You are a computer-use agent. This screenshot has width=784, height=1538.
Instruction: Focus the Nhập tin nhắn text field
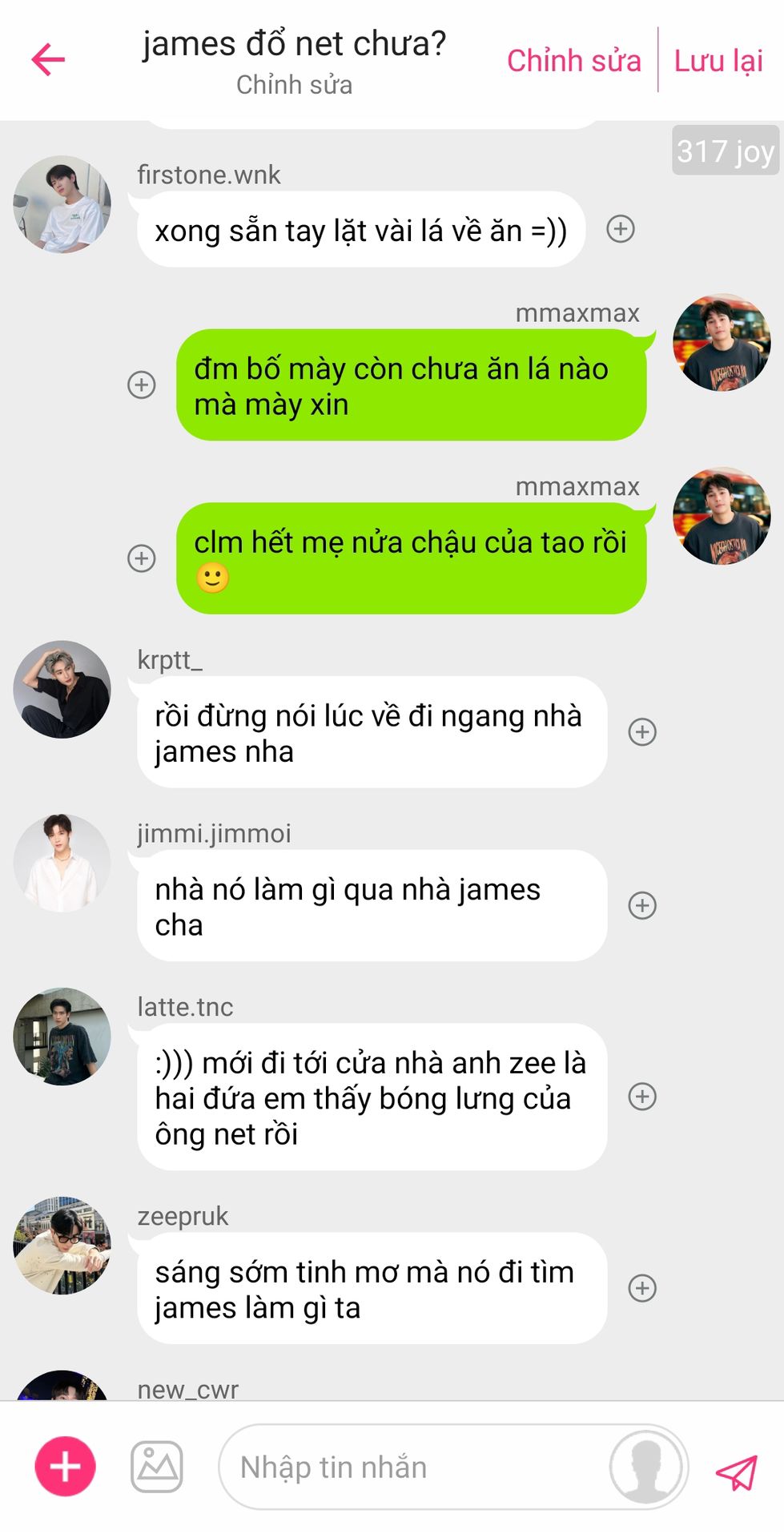[400, 1468]
